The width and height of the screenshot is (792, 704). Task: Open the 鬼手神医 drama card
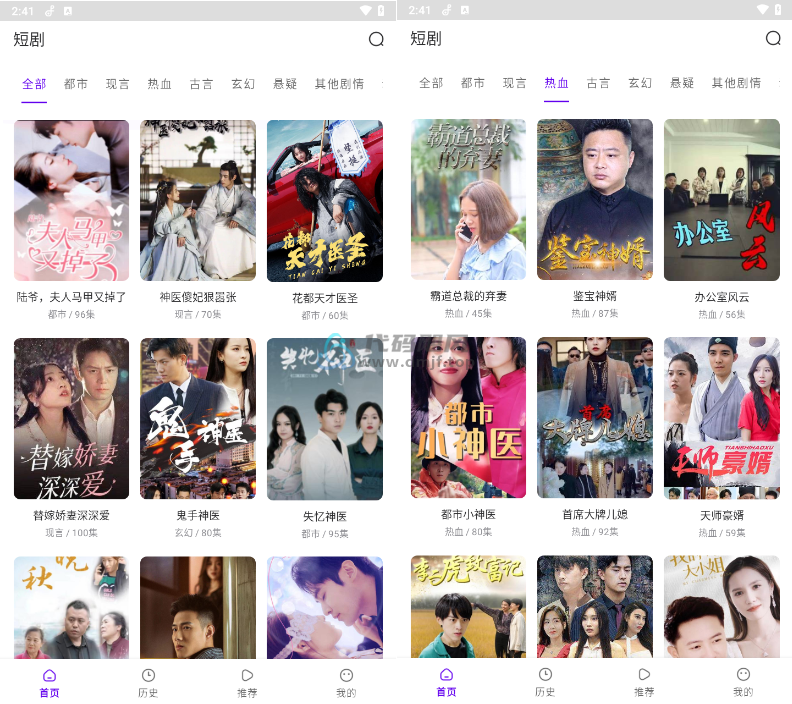tap(198, 418)
